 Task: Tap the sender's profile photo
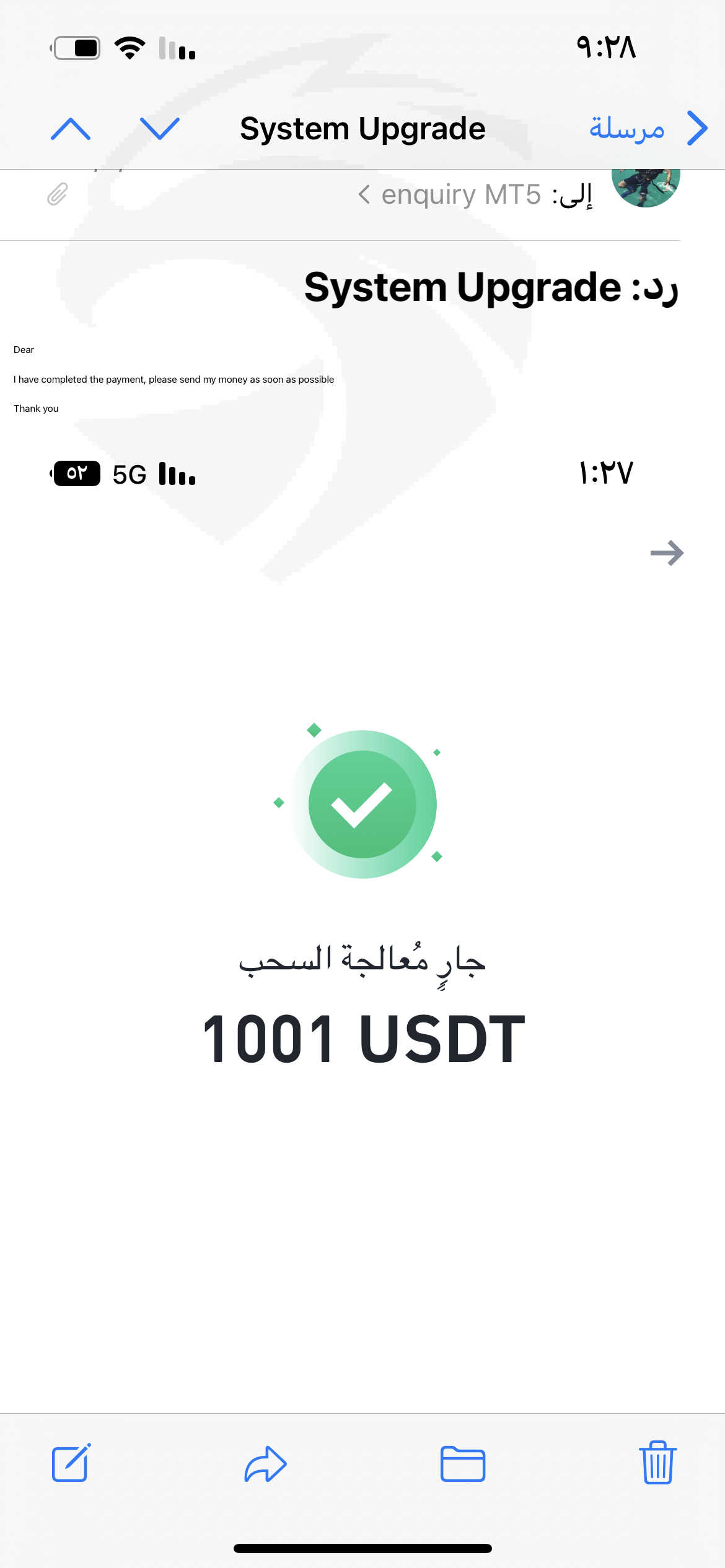[x=646, y=186]
